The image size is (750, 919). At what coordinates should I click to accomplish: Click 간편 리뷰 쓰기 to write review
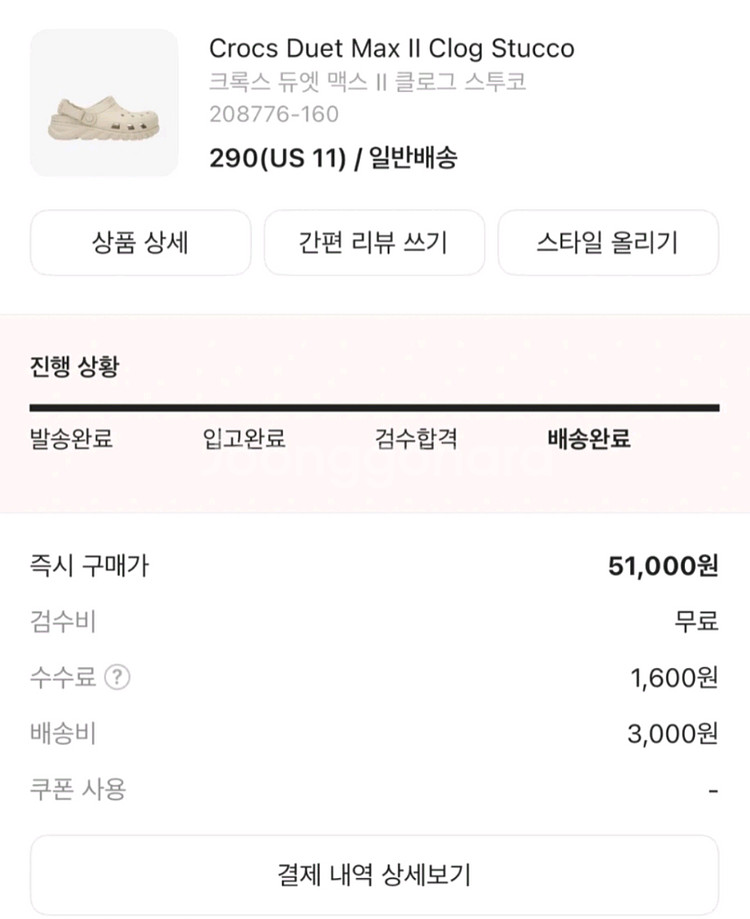tap(373, 242)
